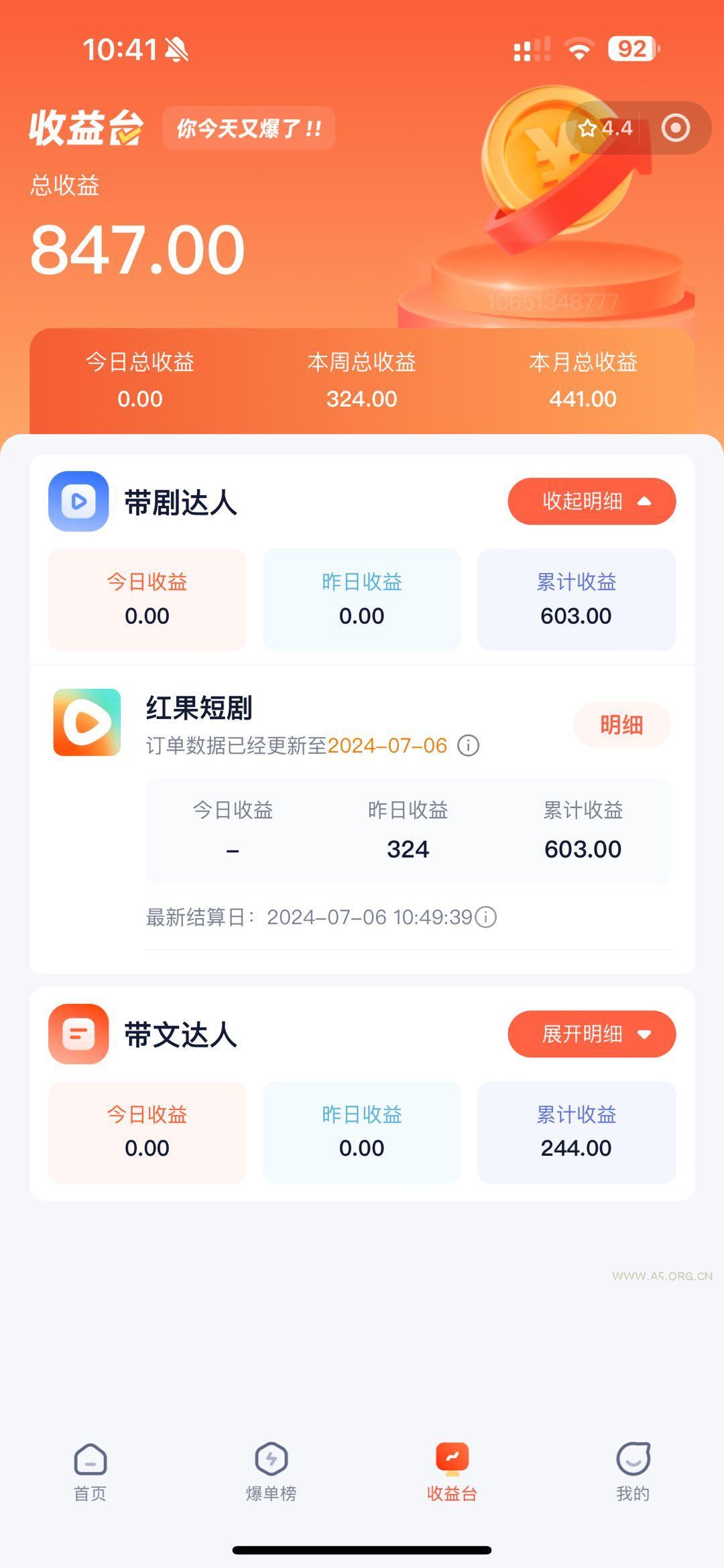The height and width of the screenshot is (1568, 724).
Task: Open the 带剧达人 app icon
Action: pyautogui.click(x=78, y=501)
